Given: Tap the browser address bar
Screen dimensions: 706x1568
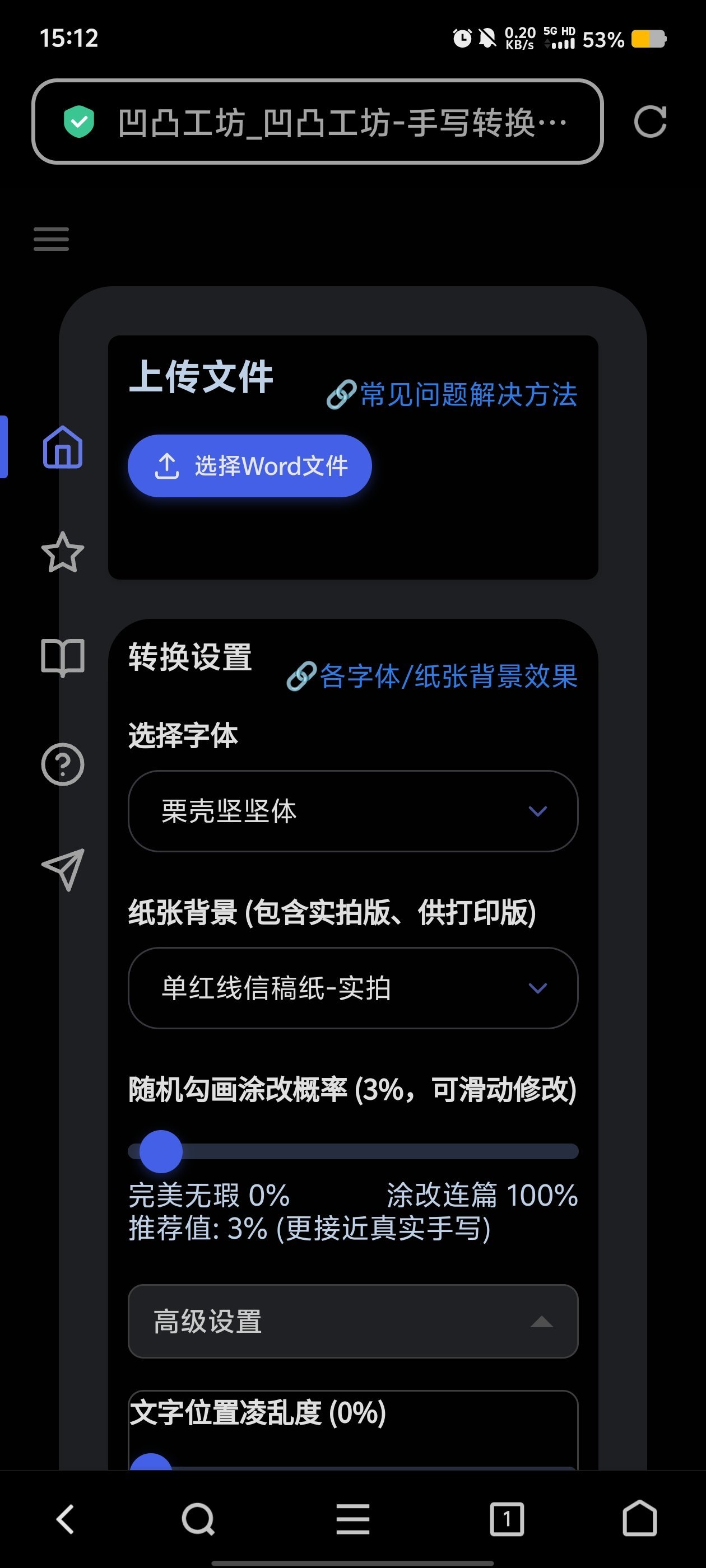Looking at the screenshot, I should tap(317, 122).
